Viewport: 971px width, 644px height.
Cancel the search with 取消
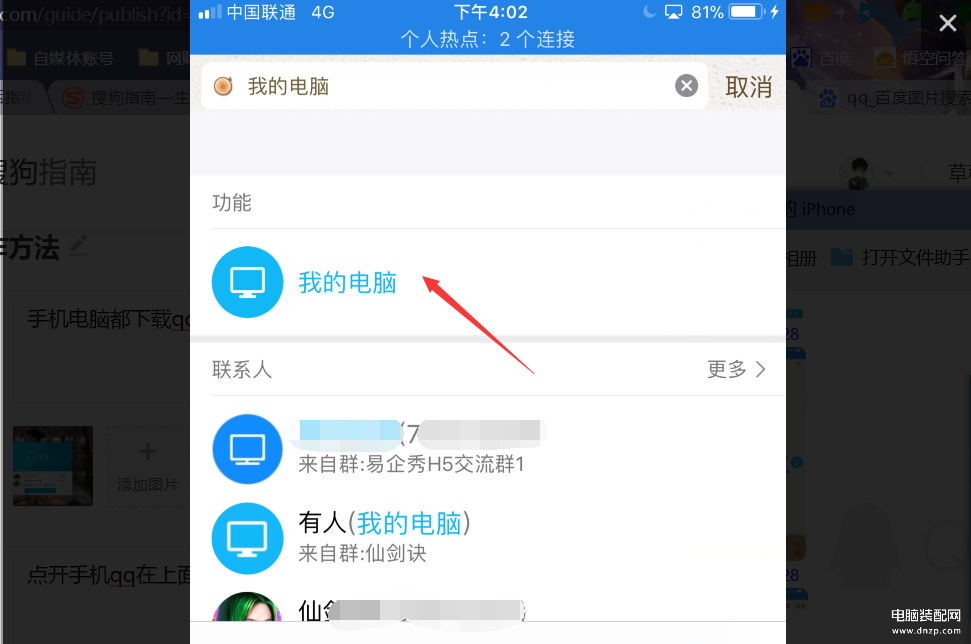point(748,87)
